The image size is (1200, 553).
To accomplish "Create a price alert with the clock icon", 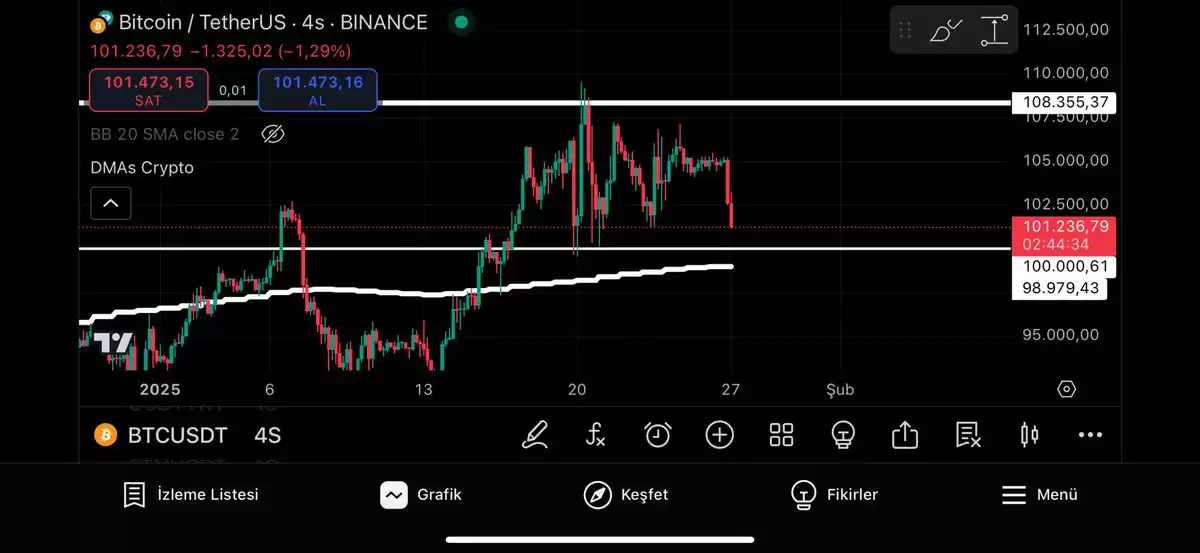I will click(x=657, y=434).
